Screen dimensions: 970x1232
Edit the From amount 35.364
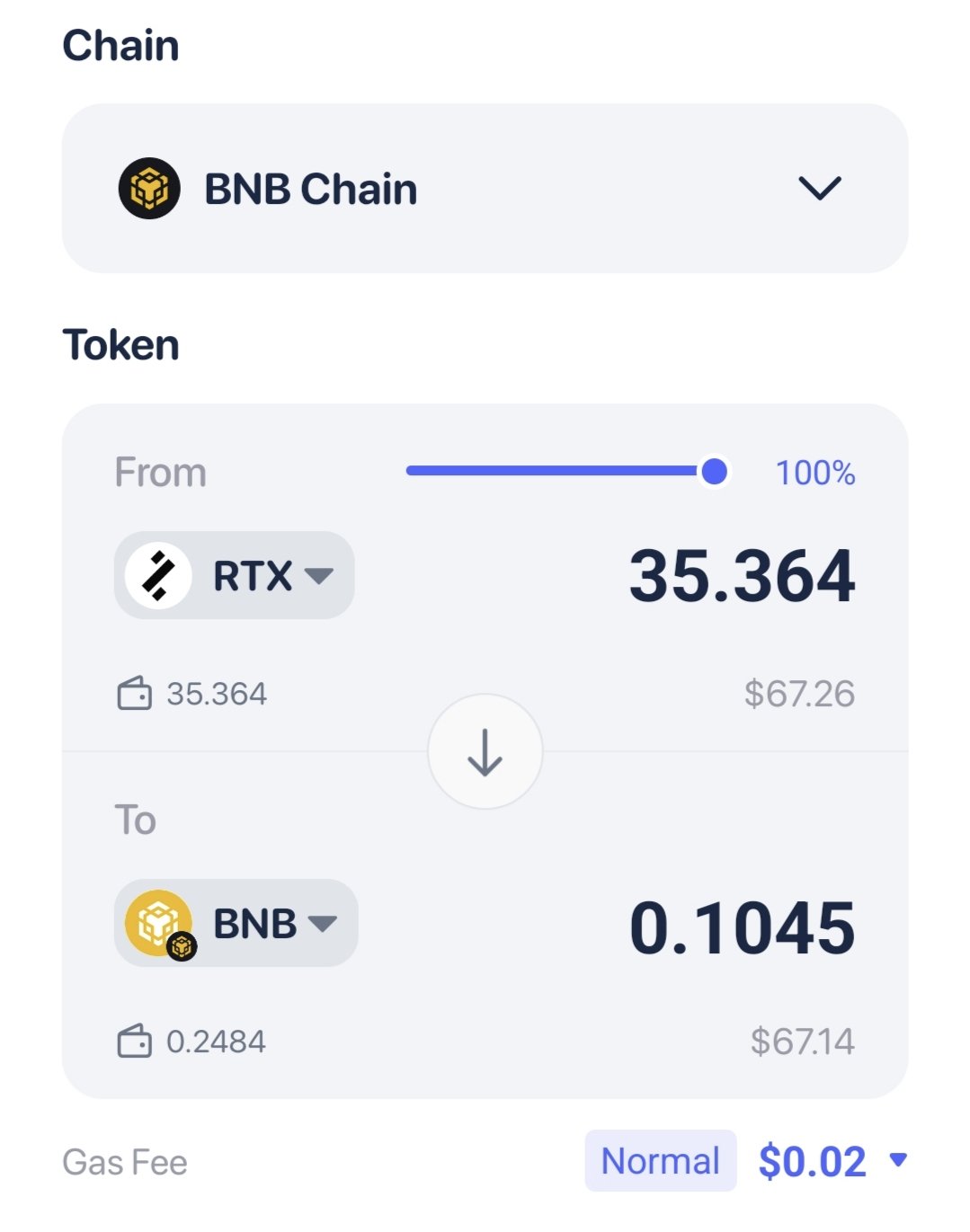742,576
